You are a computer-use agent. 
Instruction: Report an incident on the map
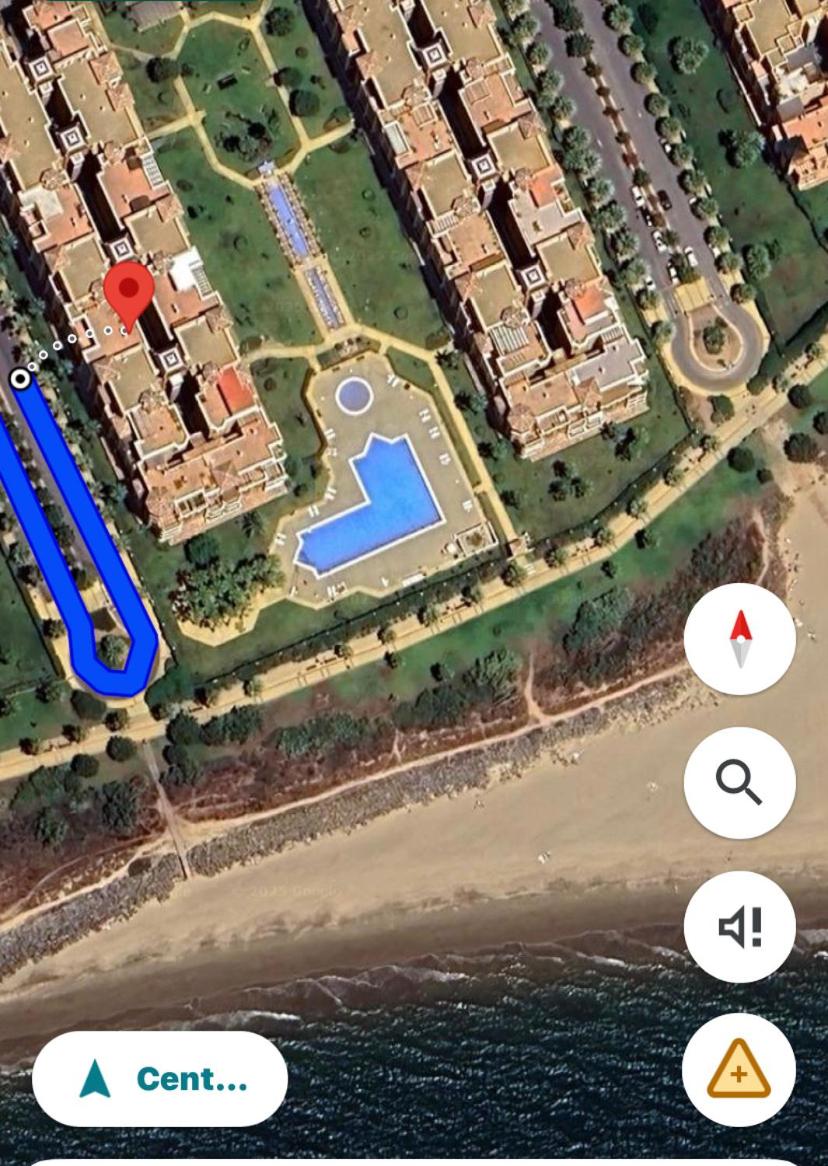(739, 1071)
